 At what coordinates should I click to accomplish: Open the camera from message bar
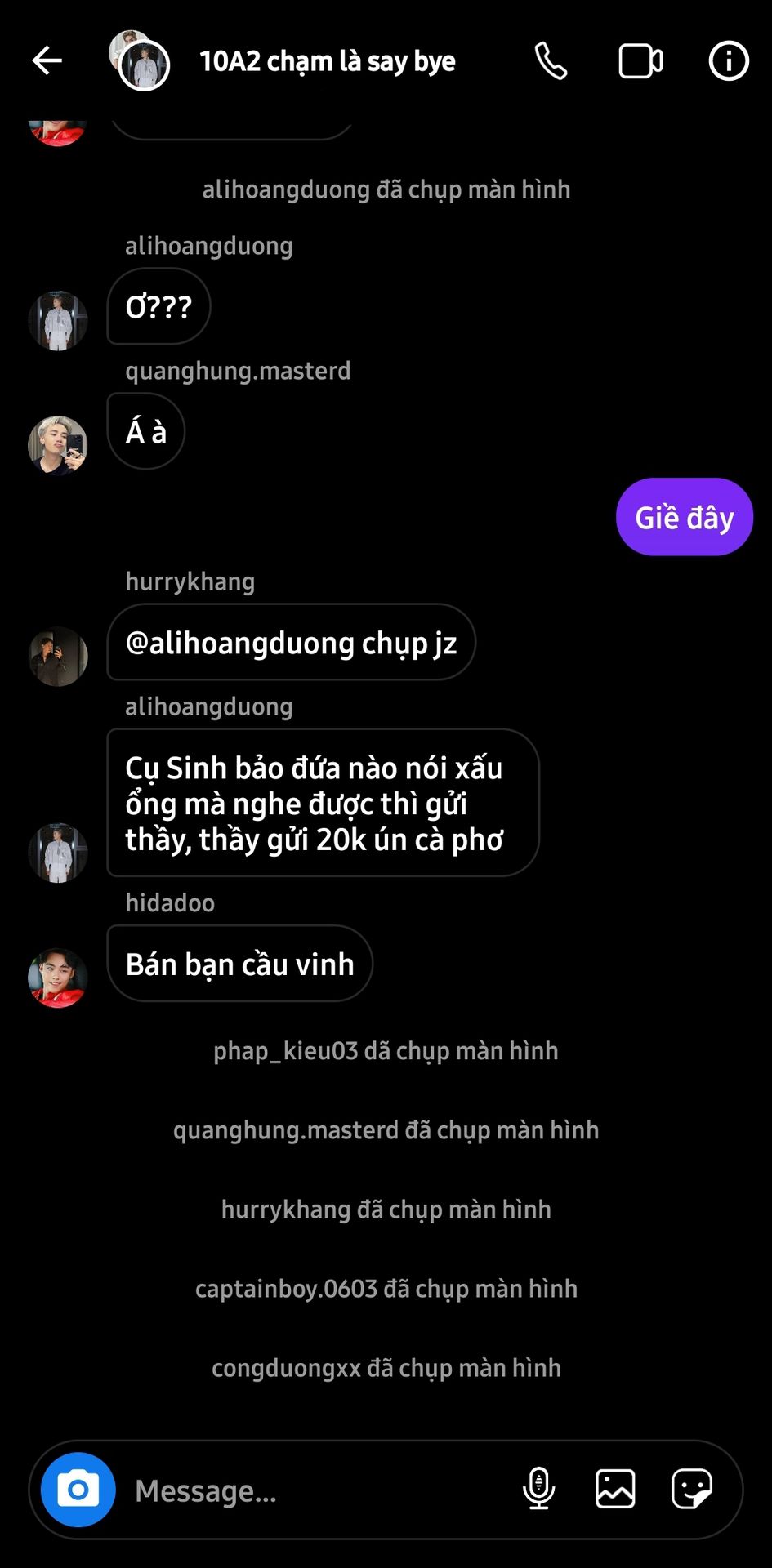(x=78, y=1490)
